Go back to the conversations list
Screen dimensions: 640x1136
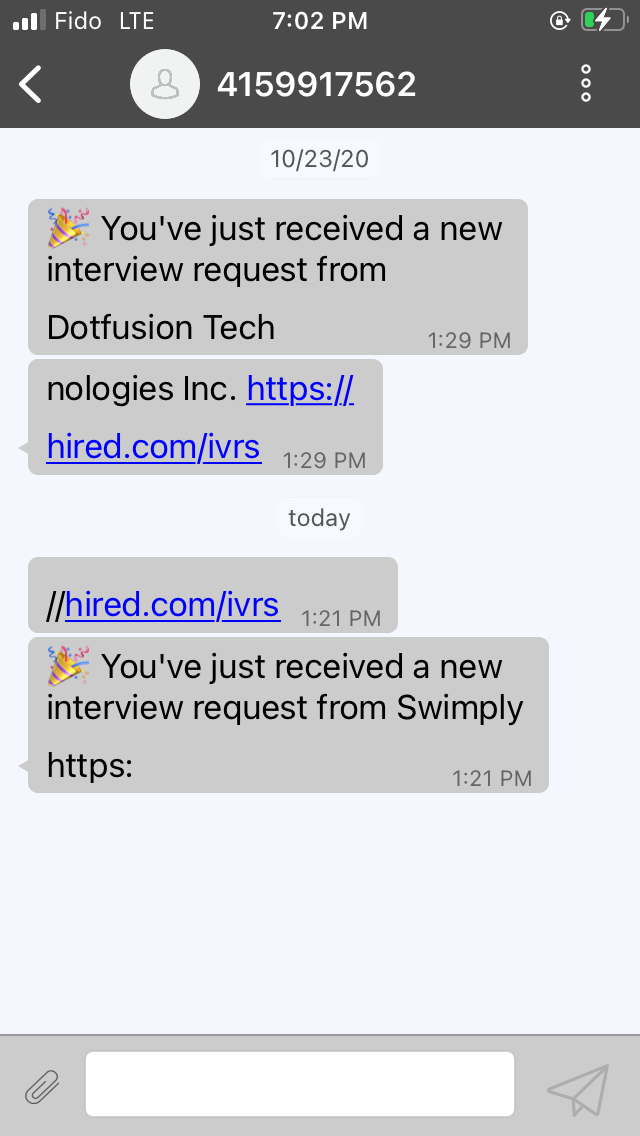pos(32,84)
